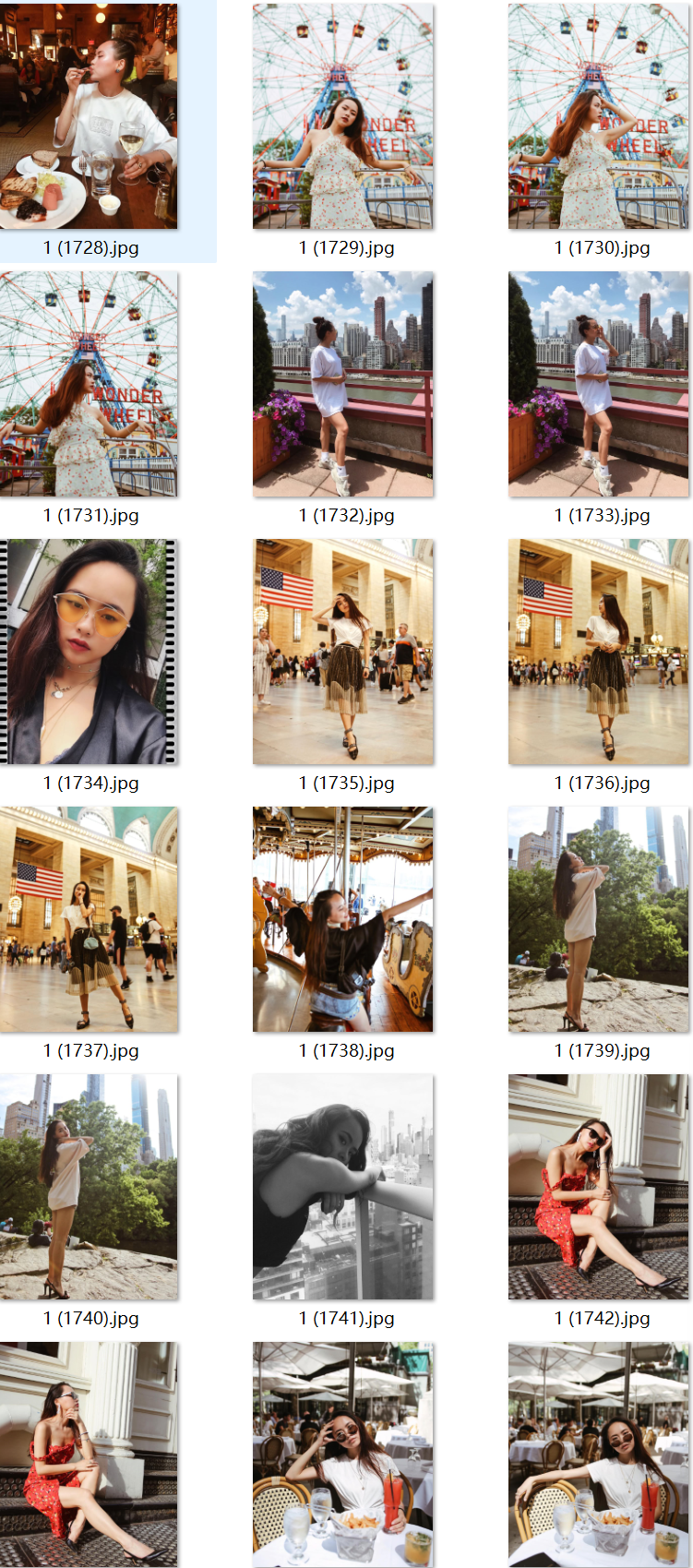This screenshot has height=1568, width=693.
Task: Open file 1 (1740).jpg
Action: click(x=89, y=1187)
